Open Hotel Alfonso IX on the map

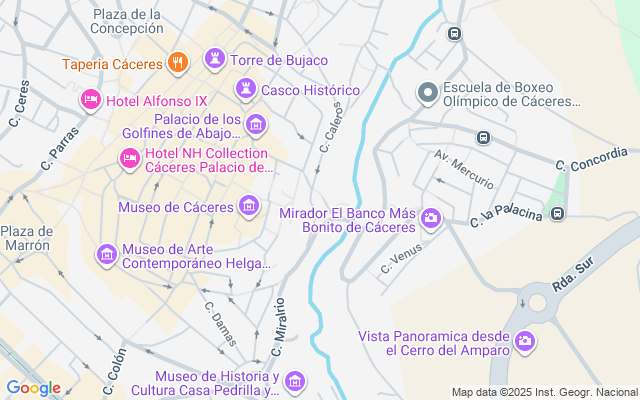(90, 99)
